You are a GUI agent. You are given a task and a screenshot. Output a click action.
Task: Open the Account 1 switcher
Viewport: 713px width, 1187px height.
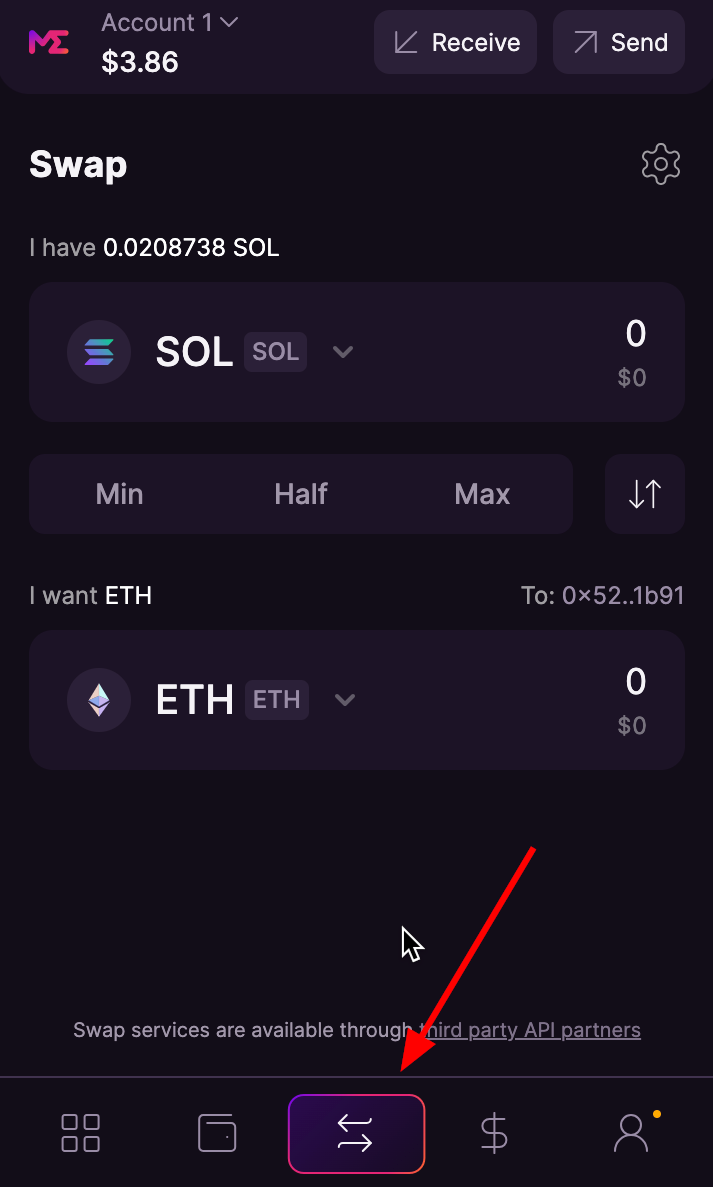(170, 23)
